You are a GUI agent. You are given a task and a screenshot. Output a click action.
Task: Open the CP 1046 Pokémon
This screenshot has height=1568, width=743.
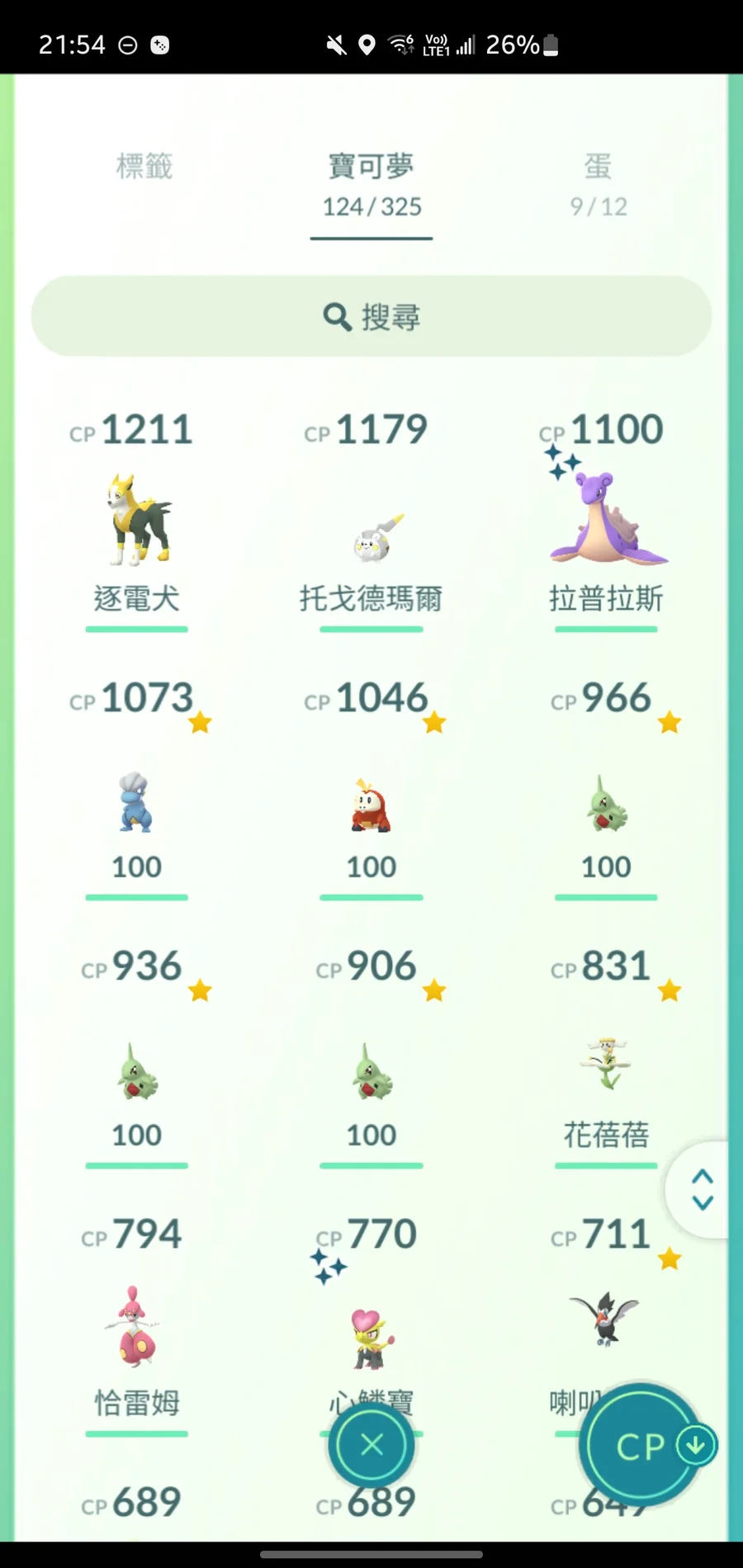pyautogui.click(x=371, y=805)
